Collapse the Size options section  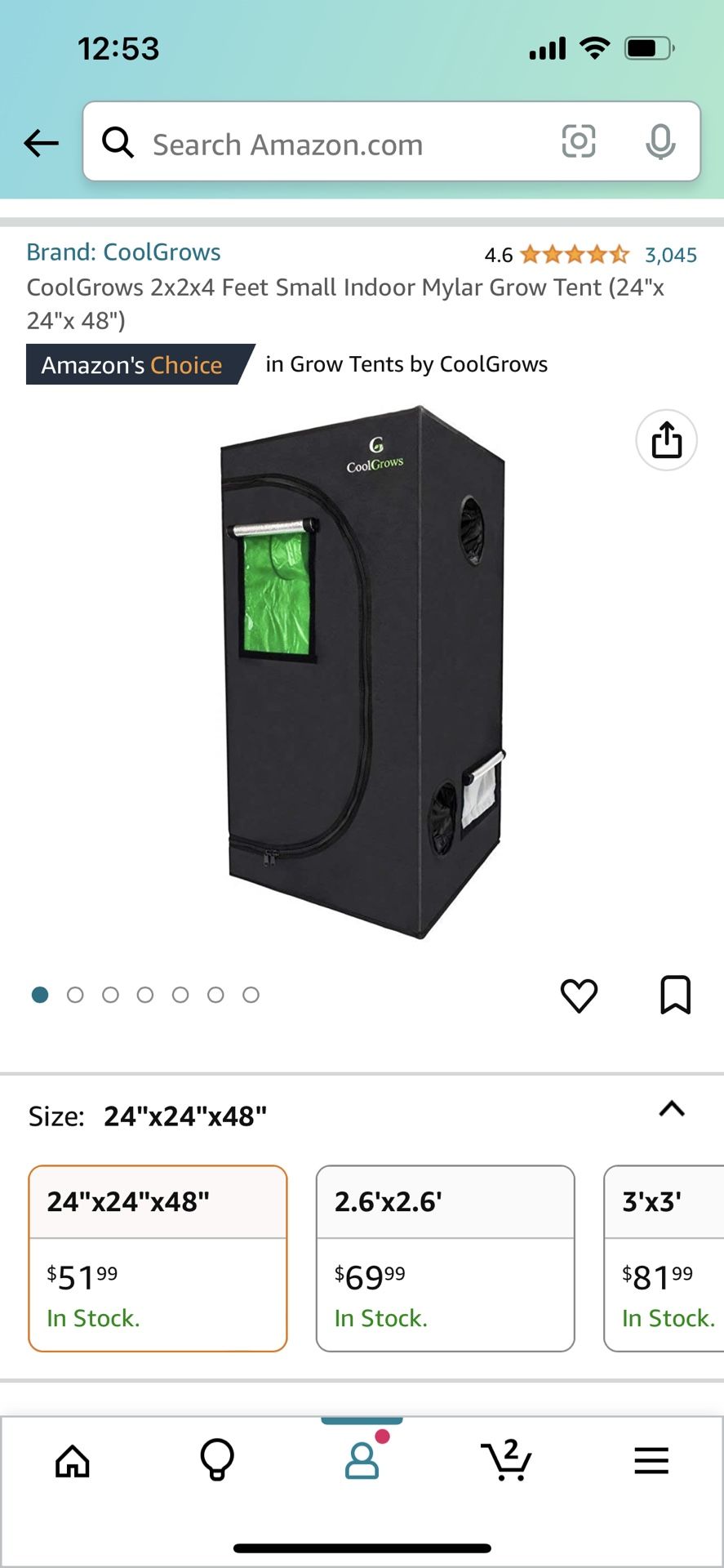(671, 1109)
